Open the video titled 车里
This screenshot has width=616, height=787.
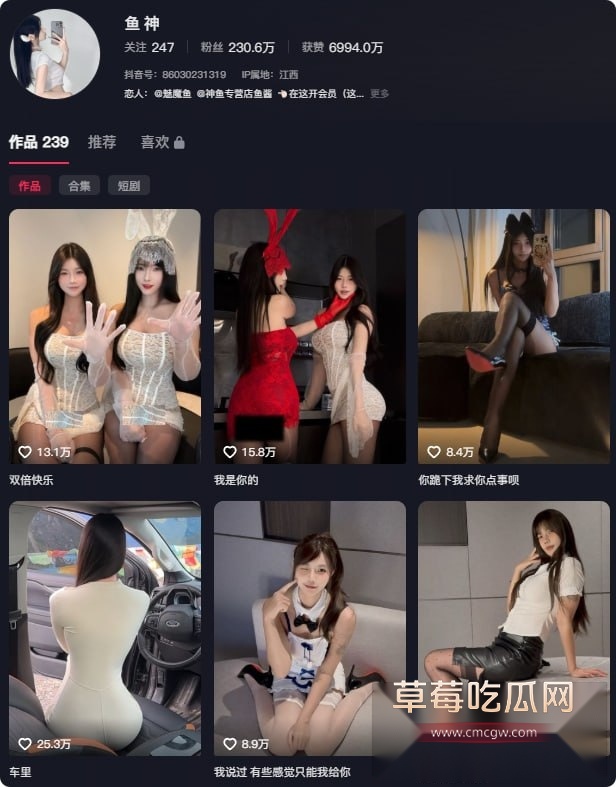click(x=105, y=628)
